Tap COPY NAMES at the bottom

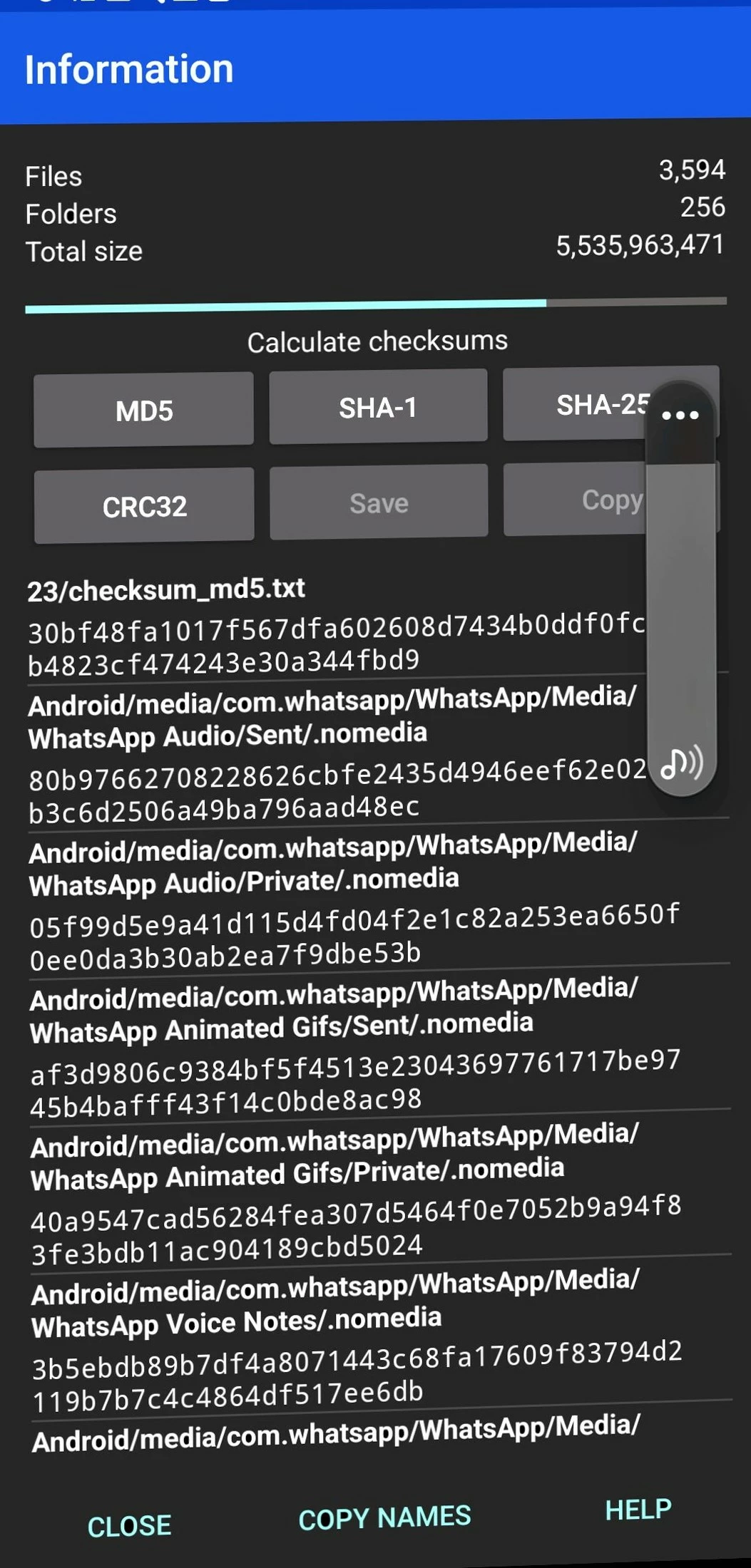click(x=384, y=1518)
